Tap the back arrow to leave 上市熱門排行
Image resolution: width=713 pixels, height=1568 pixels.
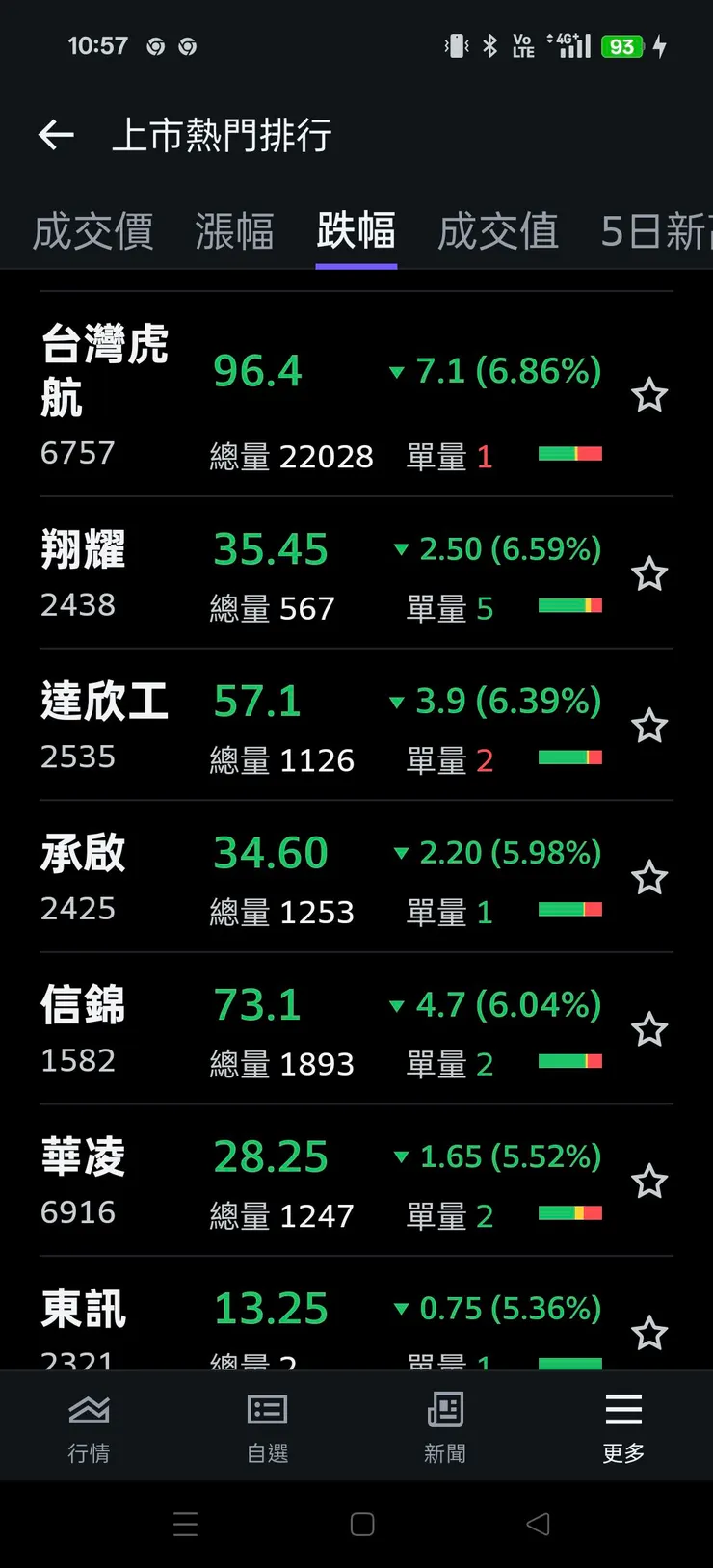click(x=56, y=135)
